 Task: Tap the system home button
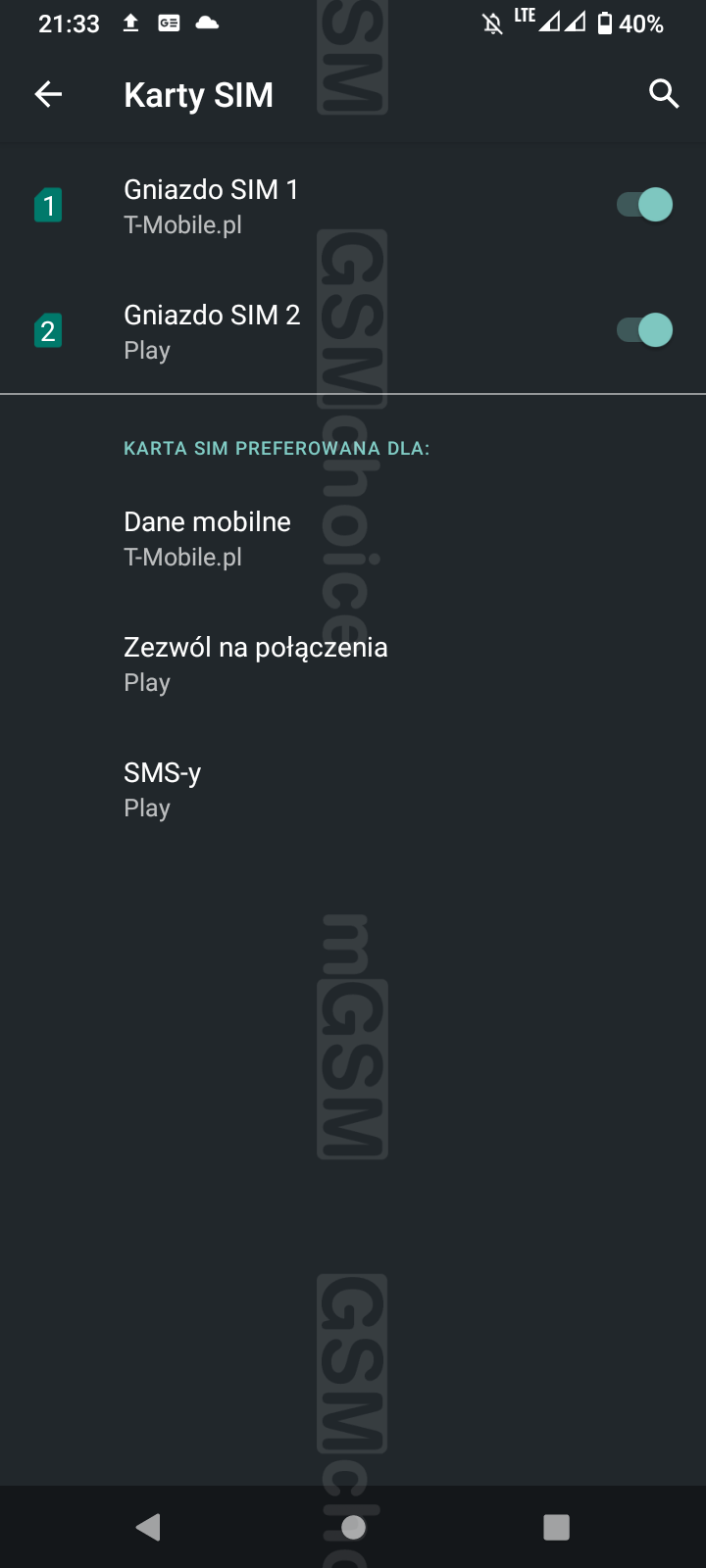click(x=353, y=1527)
